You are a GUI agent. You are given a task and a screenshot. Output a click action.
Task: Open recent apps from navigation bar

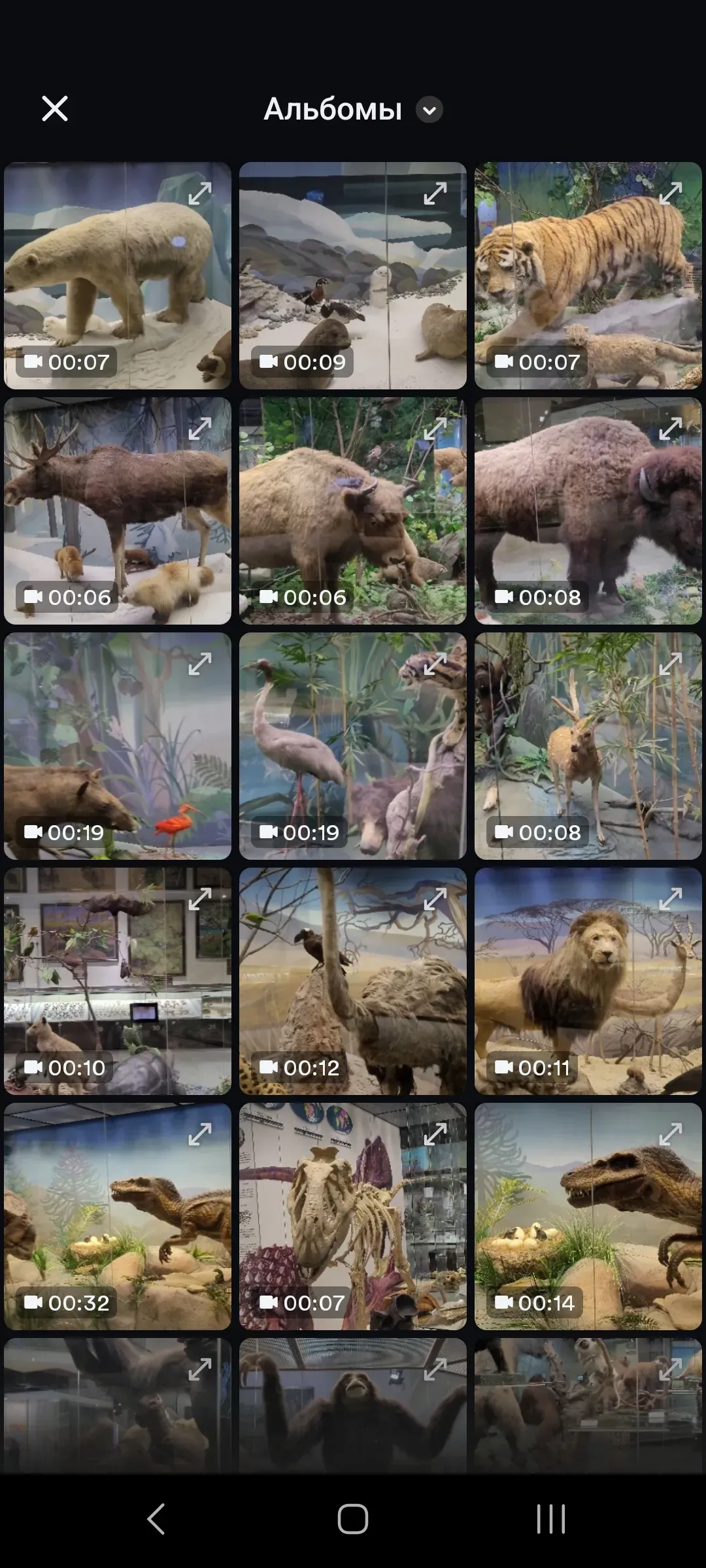pyautogui.click(x=550, y=1518)
